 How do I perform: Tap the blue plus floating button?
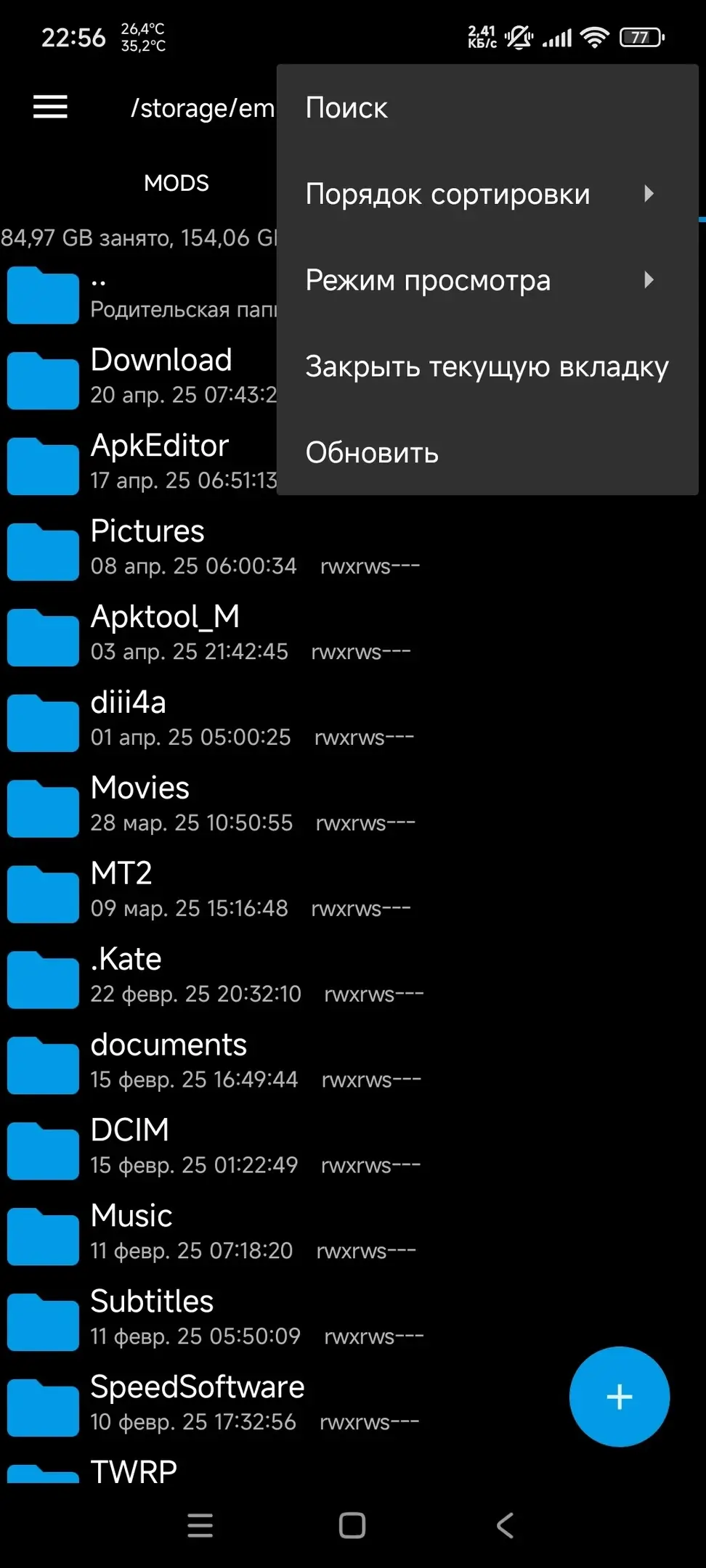point(620,1397)
